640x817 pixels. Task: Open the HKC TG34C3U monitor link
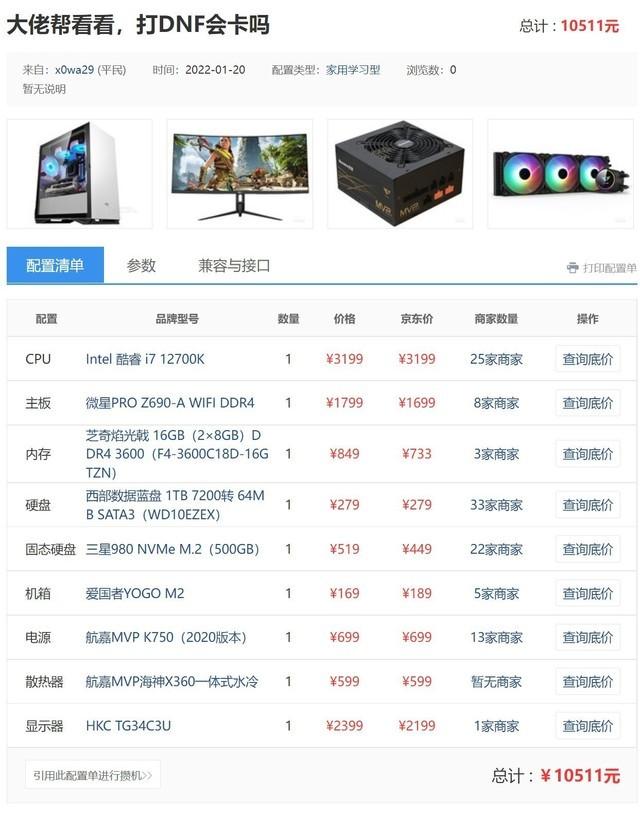coord(128,725)
